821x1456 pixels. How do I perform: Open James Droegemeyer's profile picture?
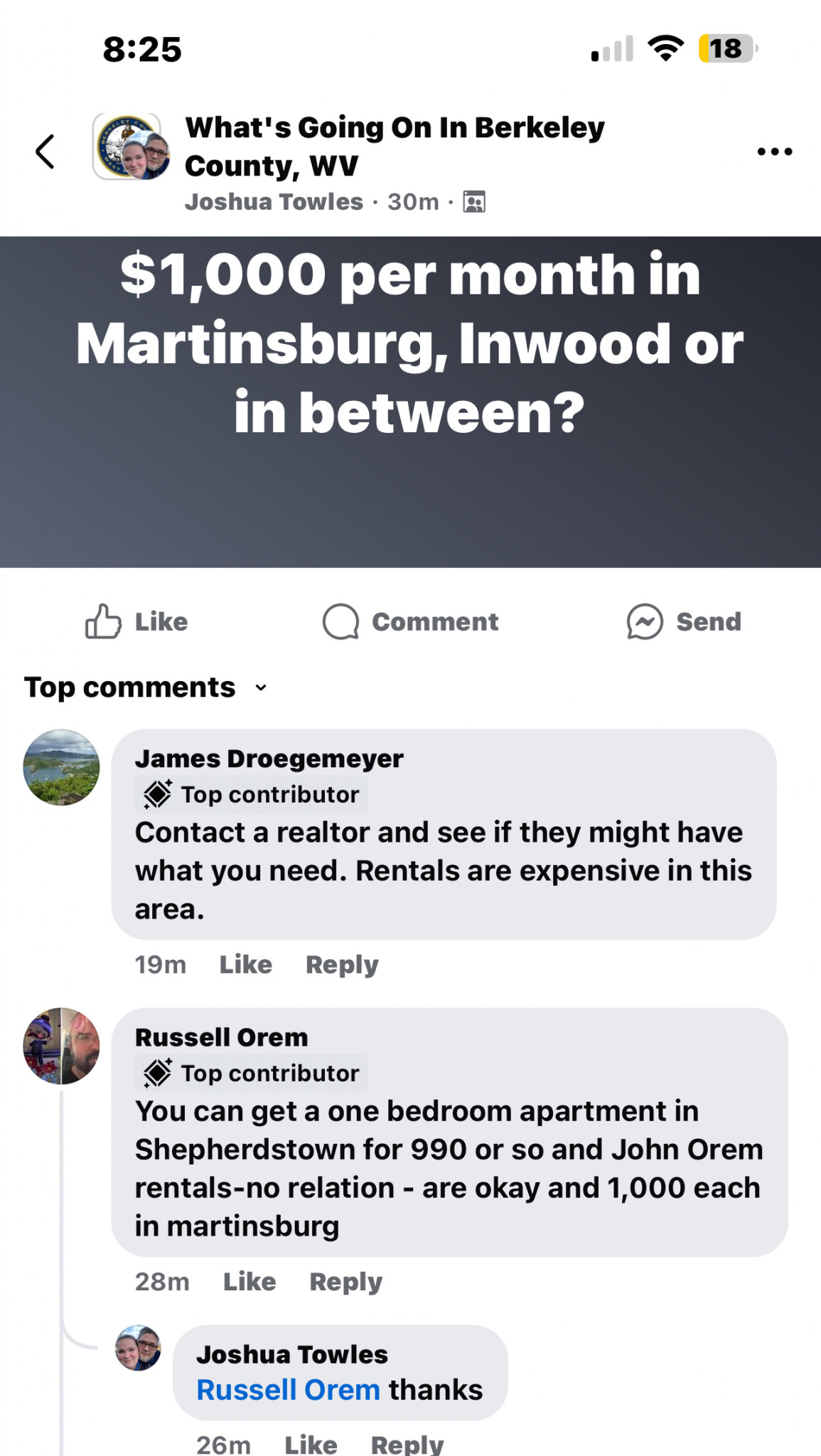[x=61, y=767]
